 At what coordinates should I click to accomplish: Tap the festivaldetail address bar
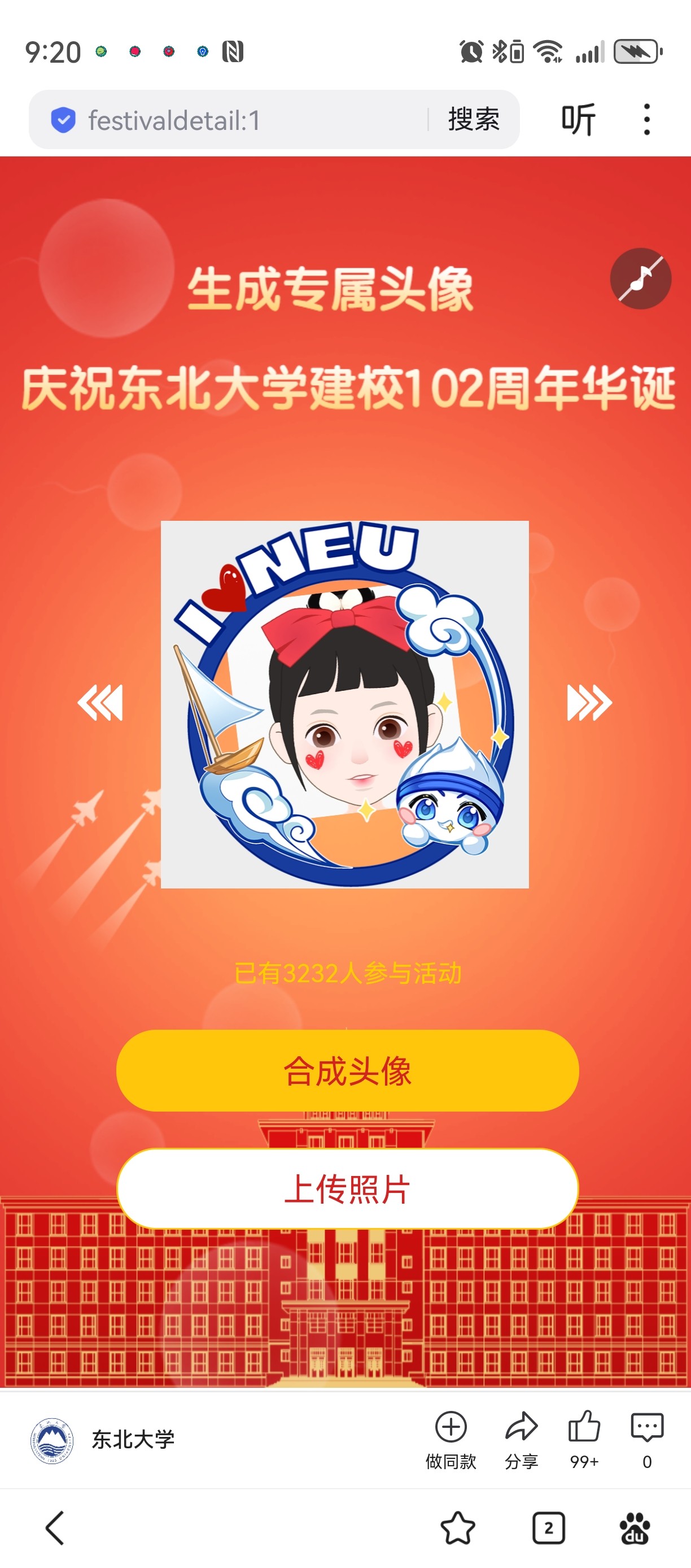click(237, 120)
